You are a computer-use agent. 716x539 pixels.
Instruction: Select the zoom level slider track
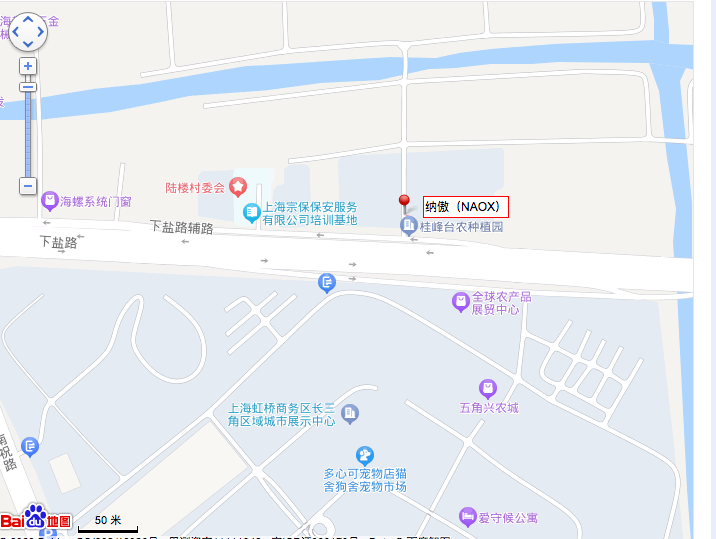[28, 130]
